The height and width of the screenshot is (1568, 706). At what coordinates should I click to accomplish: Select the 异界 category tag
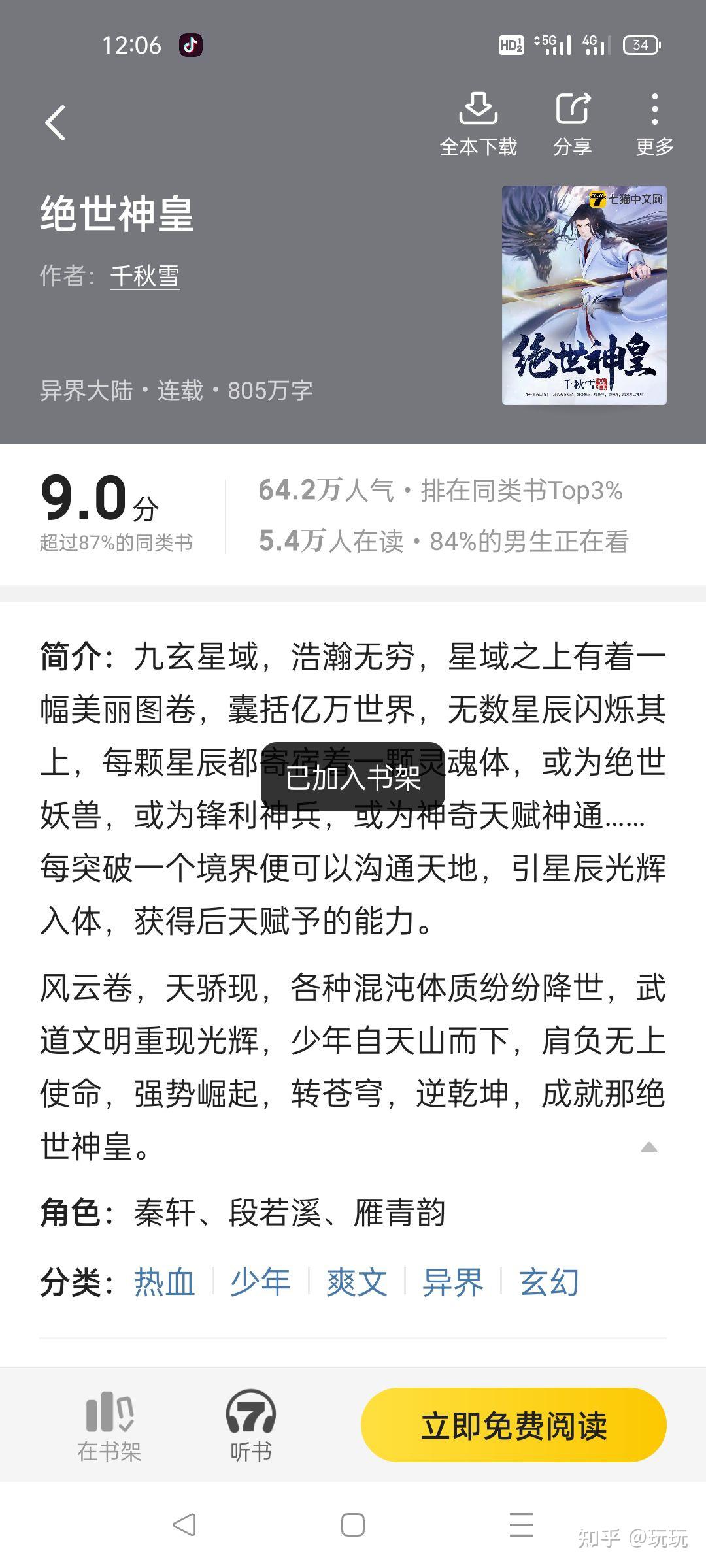tap(452, 1282)
